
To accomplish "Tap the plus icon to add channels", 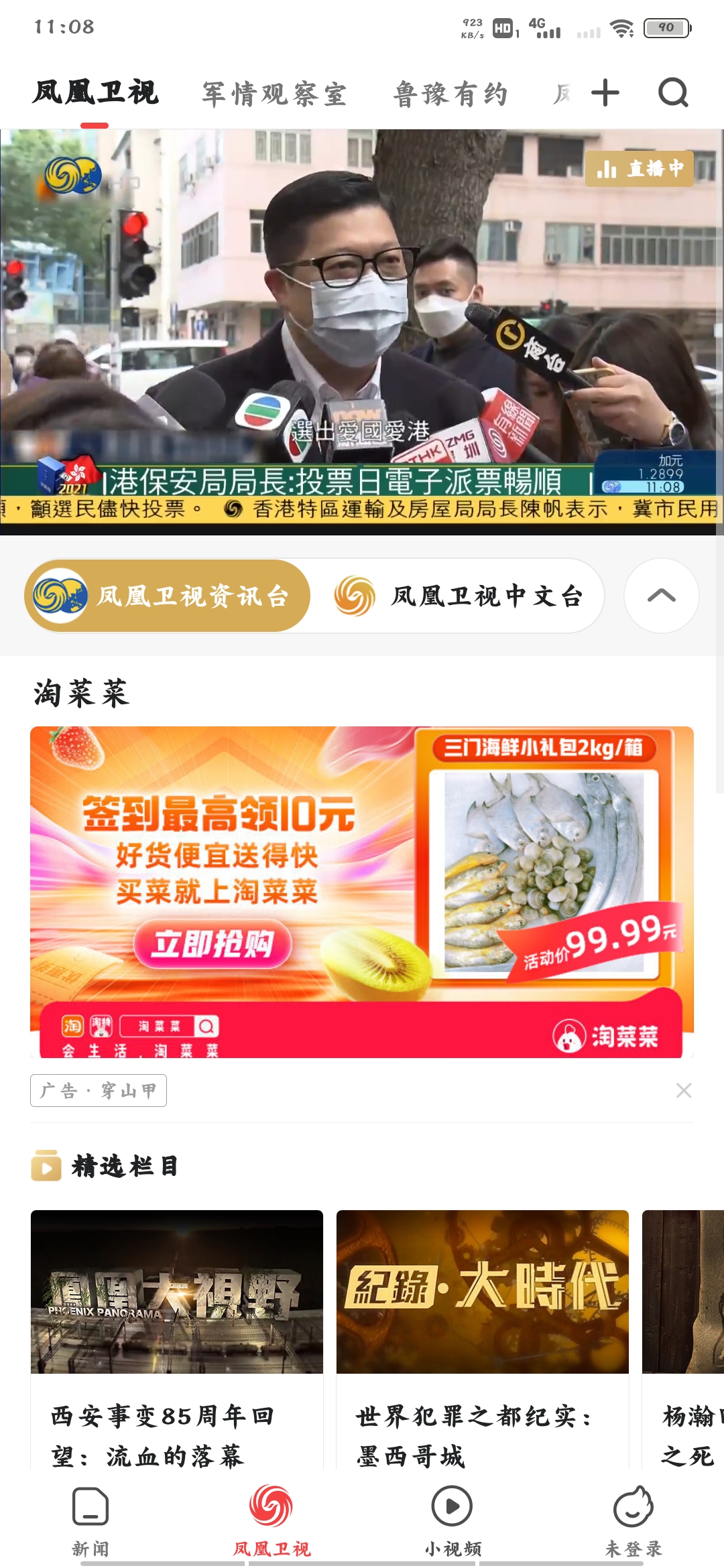I will [605, 92].
